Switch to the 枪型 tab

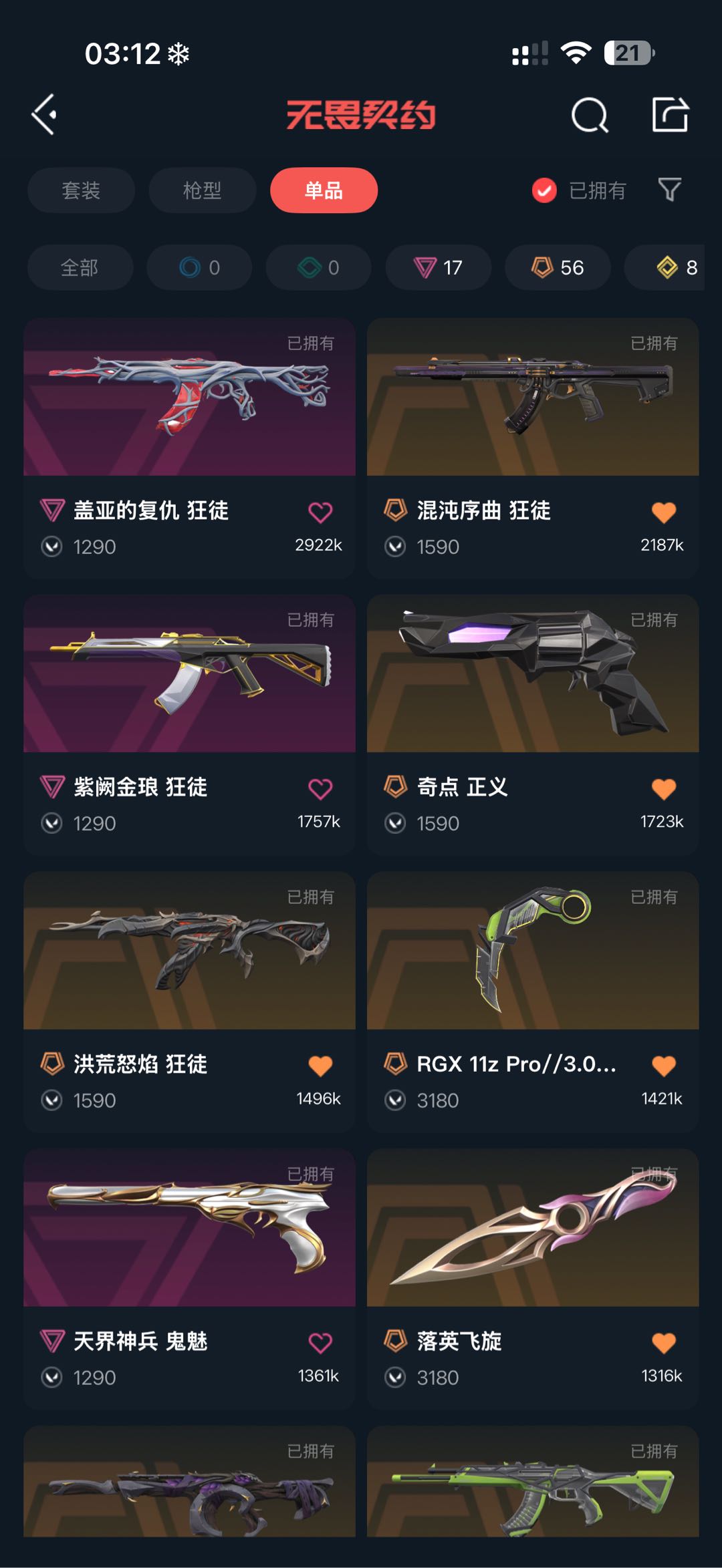click(202, 190)
